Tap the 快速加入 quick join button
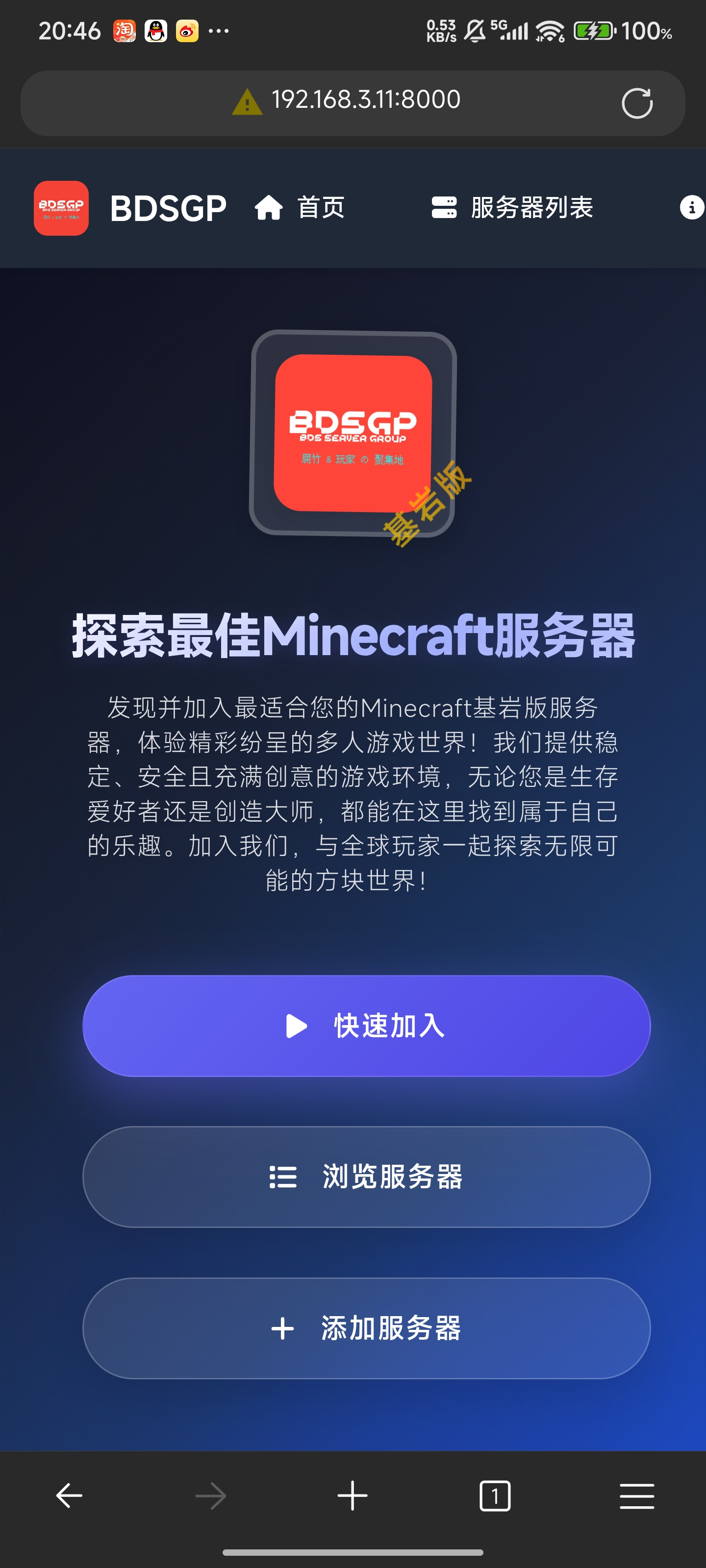706x1568 pixels. 366,1026
